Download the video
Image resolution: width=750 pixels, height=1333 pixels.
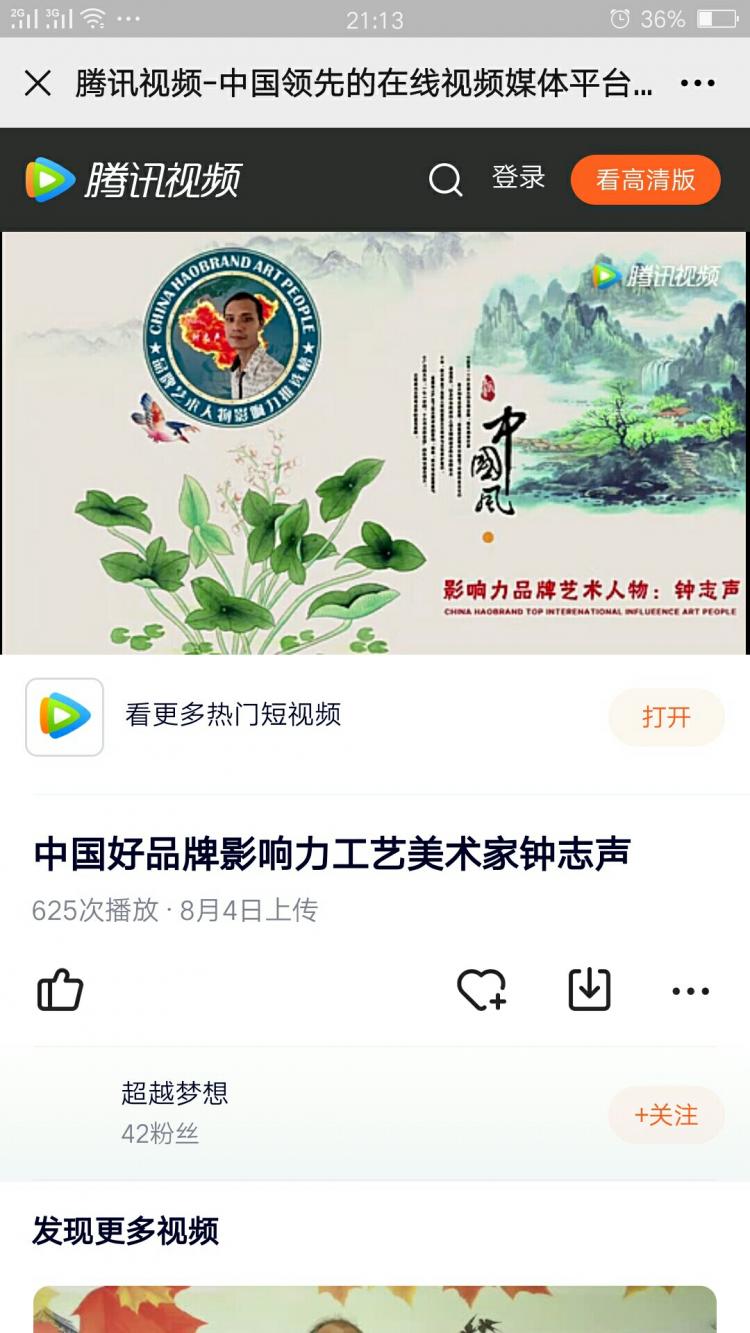(x=589, y=990)
